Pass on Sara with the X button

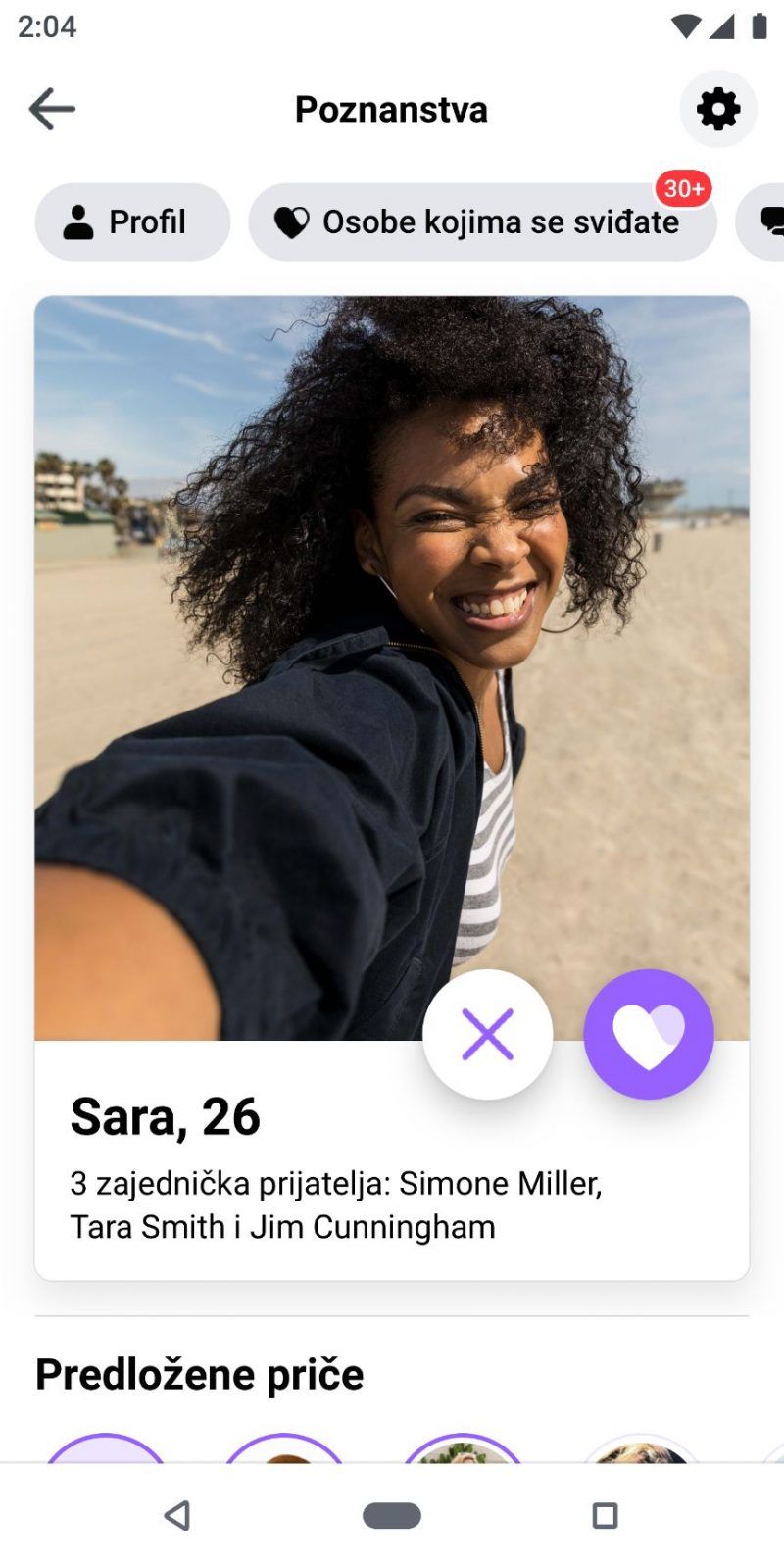487,1034
